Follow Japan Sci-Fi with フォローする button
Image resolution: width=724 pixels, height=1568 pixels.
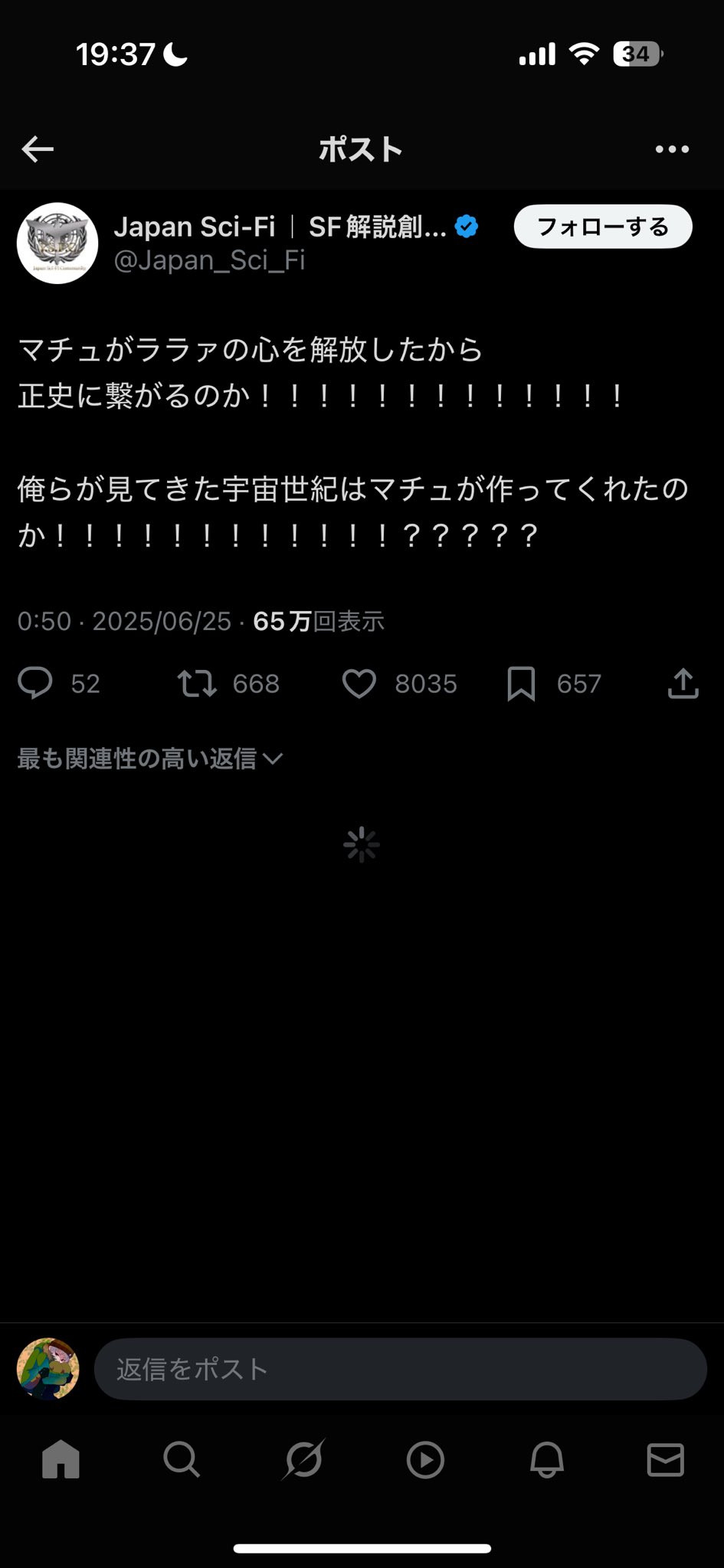click(603, 227)
